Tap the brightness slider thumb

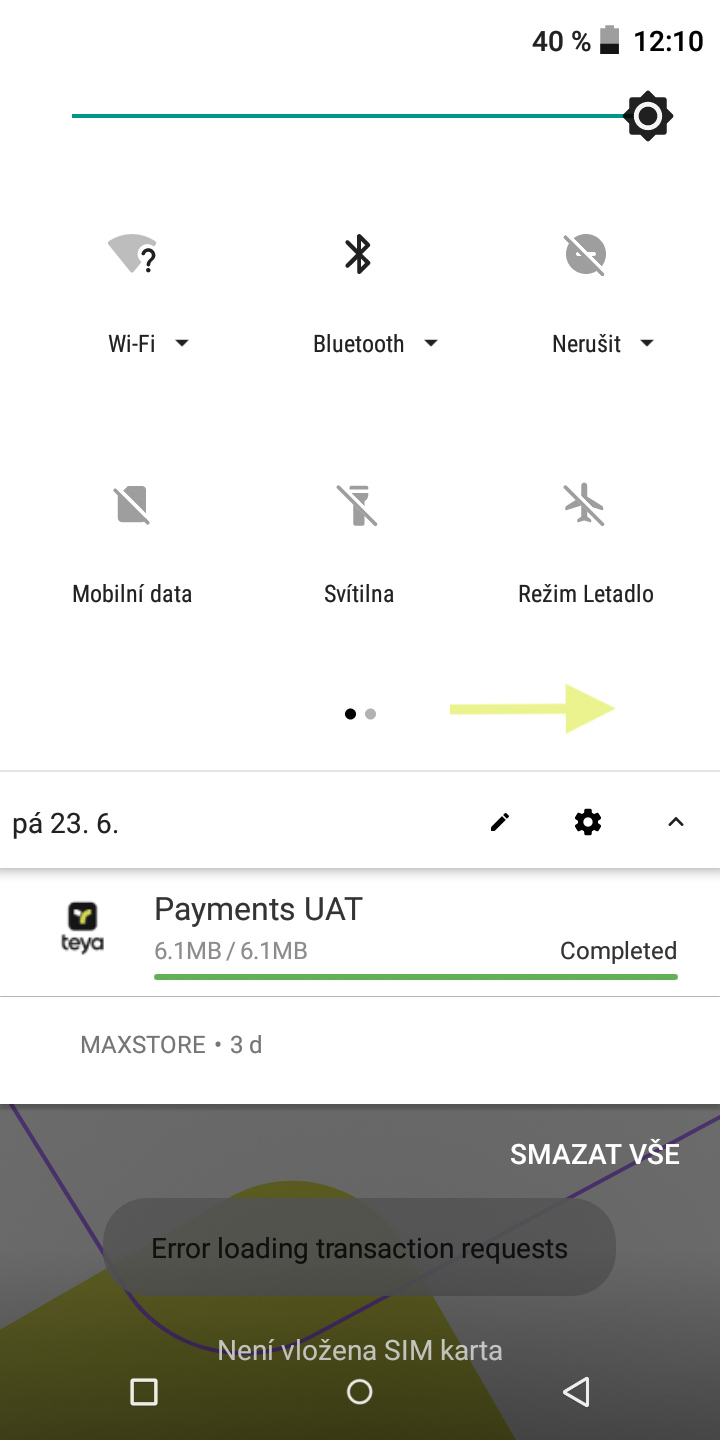[x=648, y=117]
